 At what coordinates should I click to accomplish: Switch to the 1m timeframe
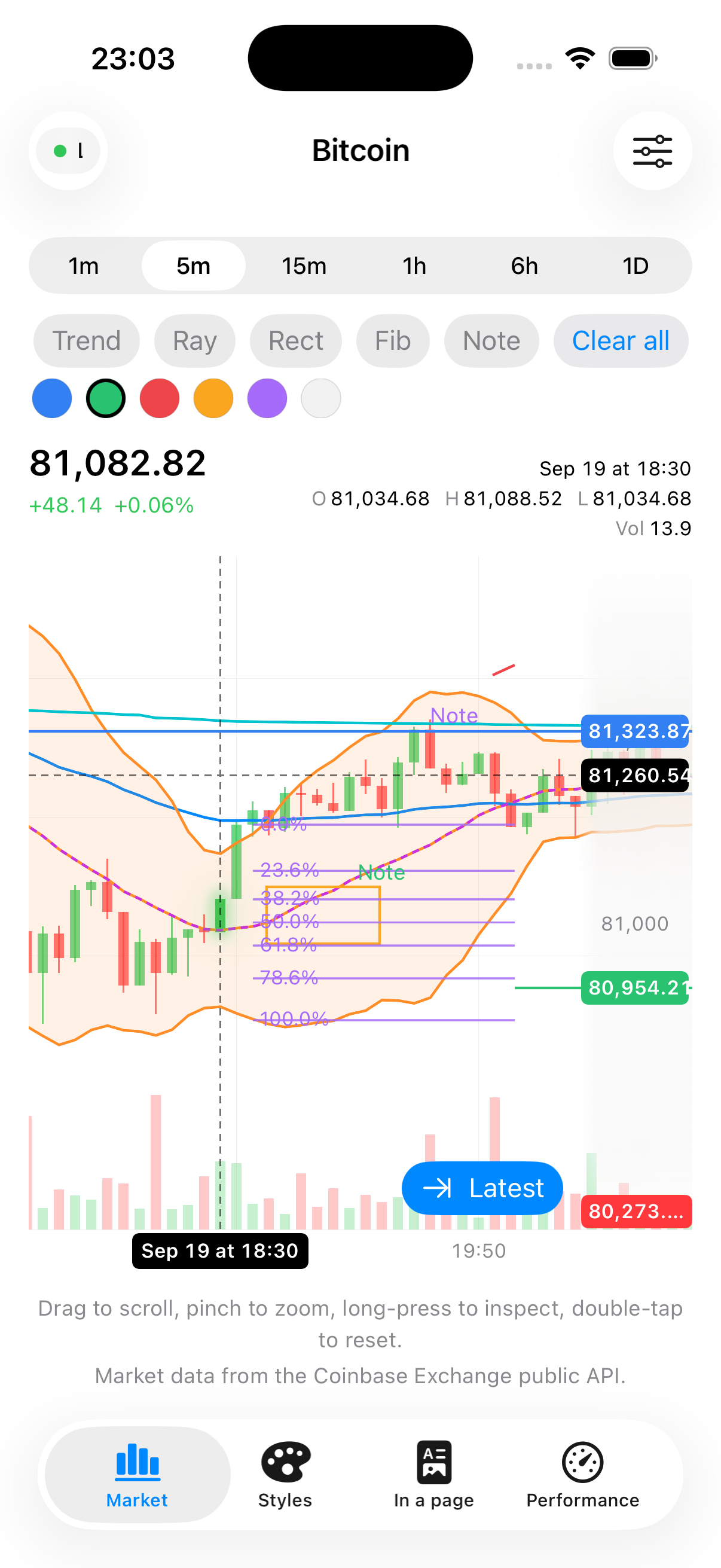[84, 266]
